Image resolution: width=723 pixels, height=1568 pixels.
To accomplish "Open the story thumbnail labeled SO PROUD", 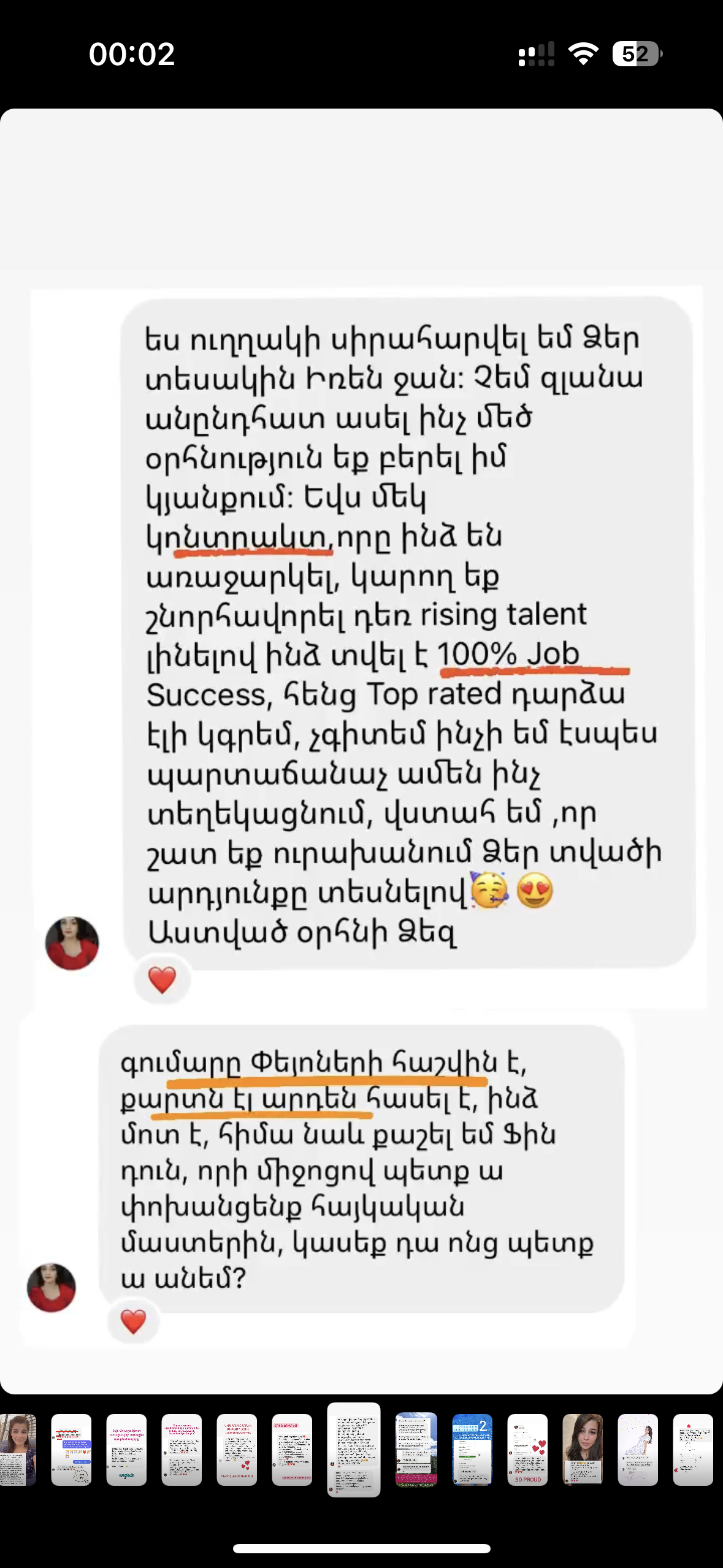I will click(527, 1450).
